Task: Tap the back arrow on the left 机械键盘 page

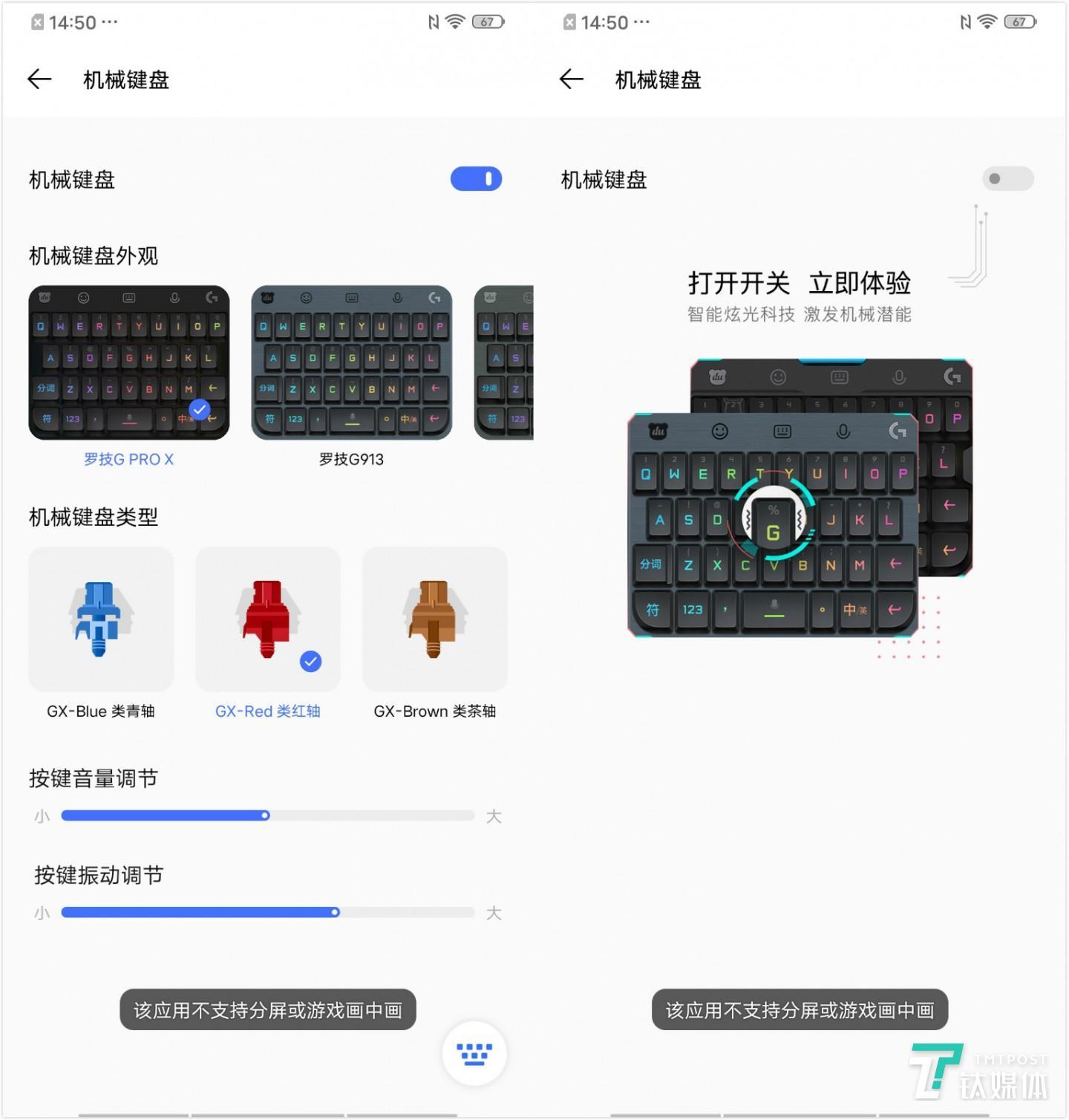Action: [x=38, y=79]
